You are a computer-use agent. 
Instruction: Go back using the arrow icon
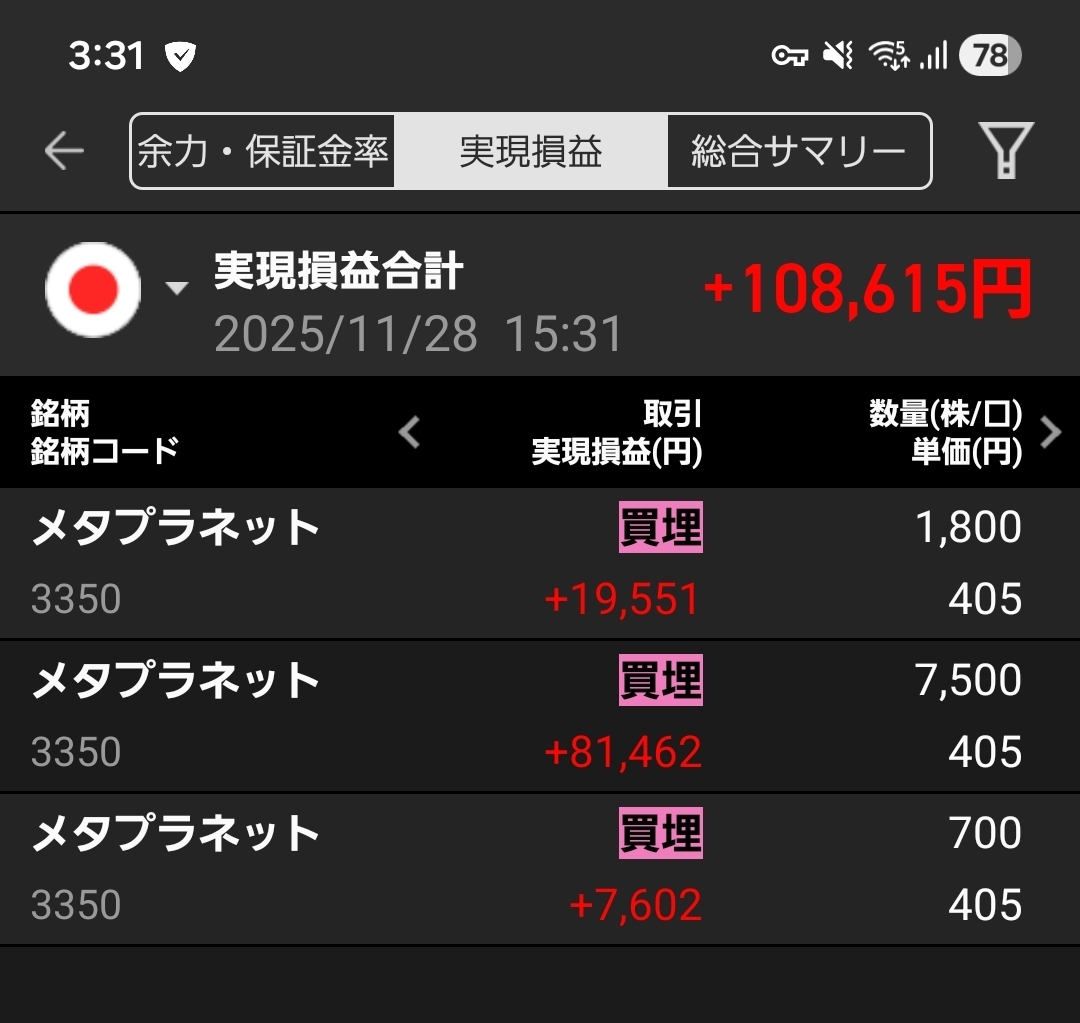point(64,151)
